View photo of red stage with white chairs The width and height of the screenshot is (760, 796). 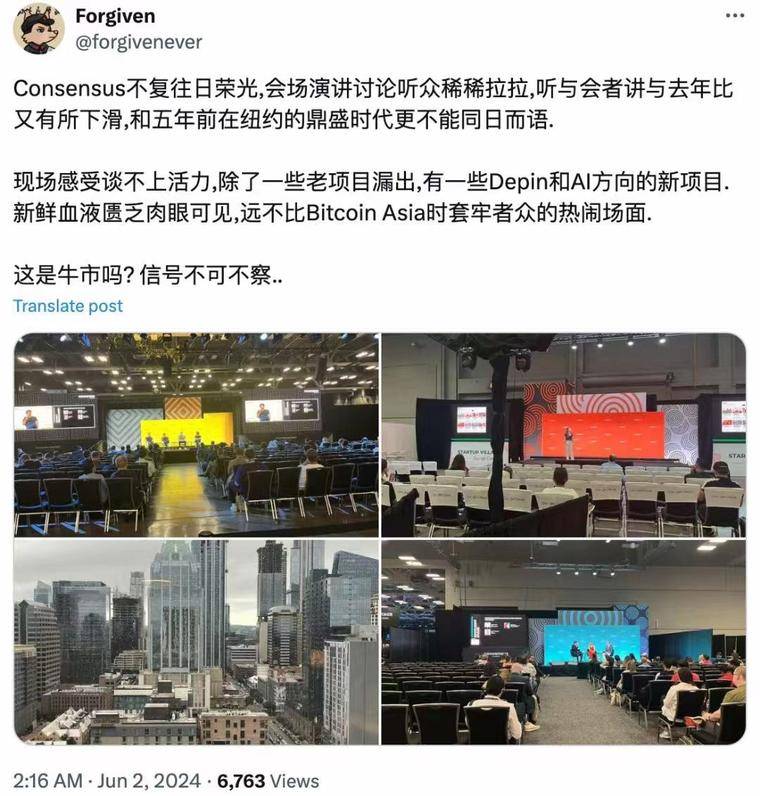coord(563,435)
